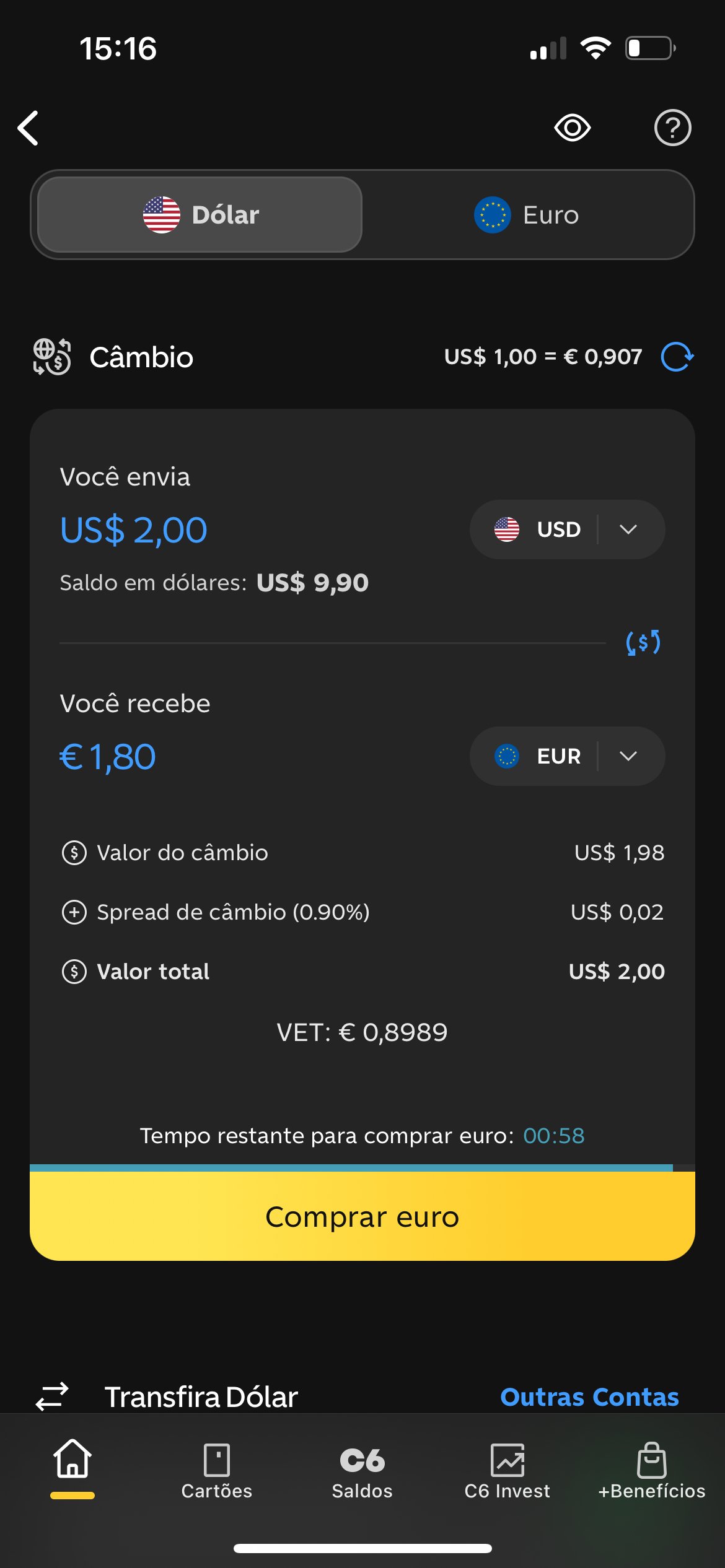This screenshot has height=1568, width=725.
Task: Switch to the Cartões tab
Action: [217, 1471]
